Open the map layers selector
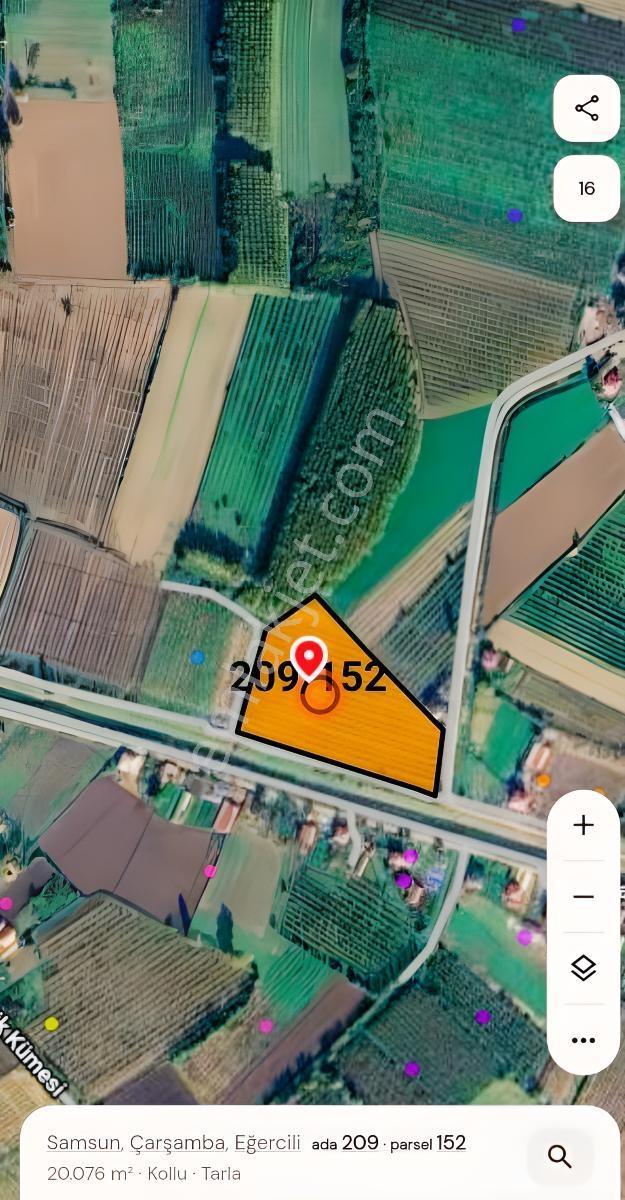Image resolution: width=625 pixels, height=1200 pixels. point(583,968)
